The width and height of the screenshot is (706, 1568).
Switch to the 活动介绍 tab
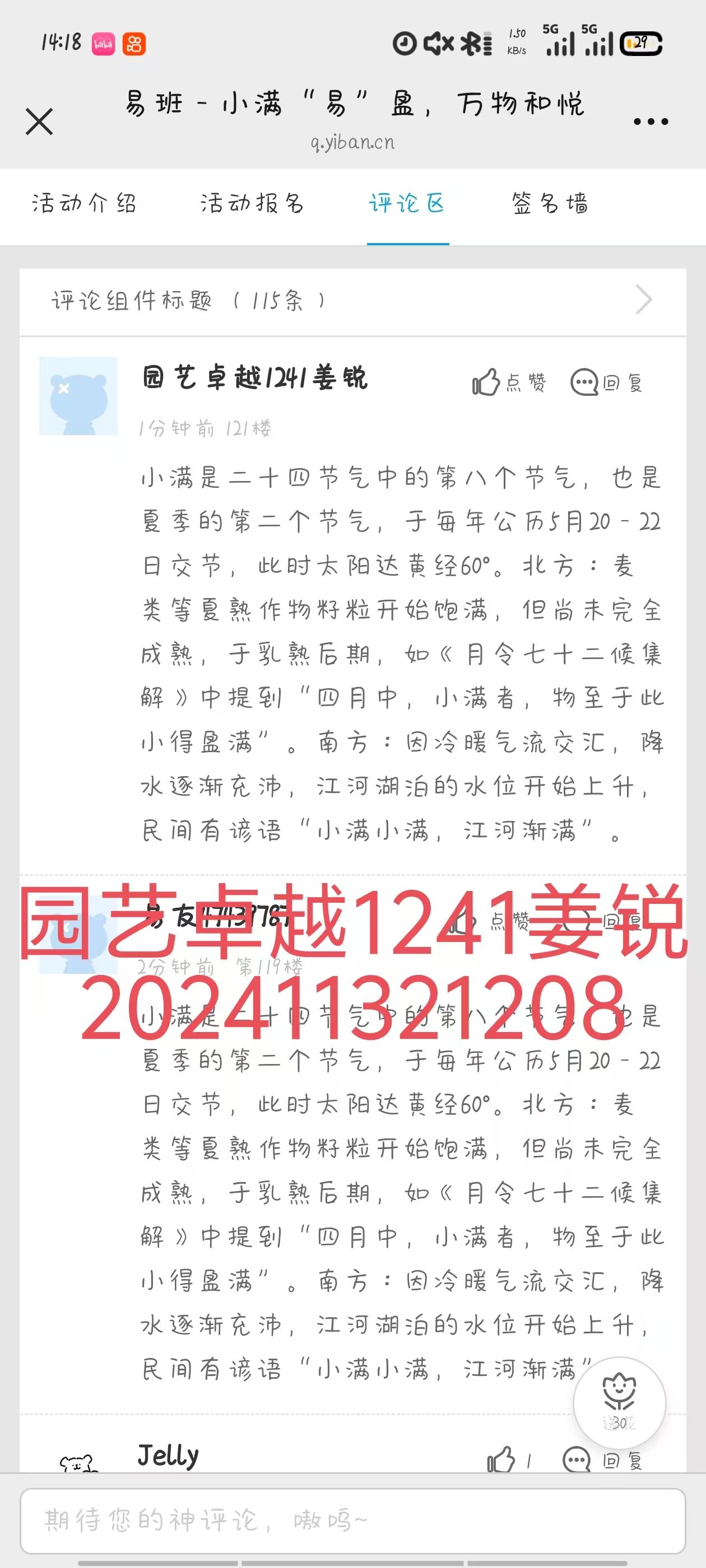84,203
